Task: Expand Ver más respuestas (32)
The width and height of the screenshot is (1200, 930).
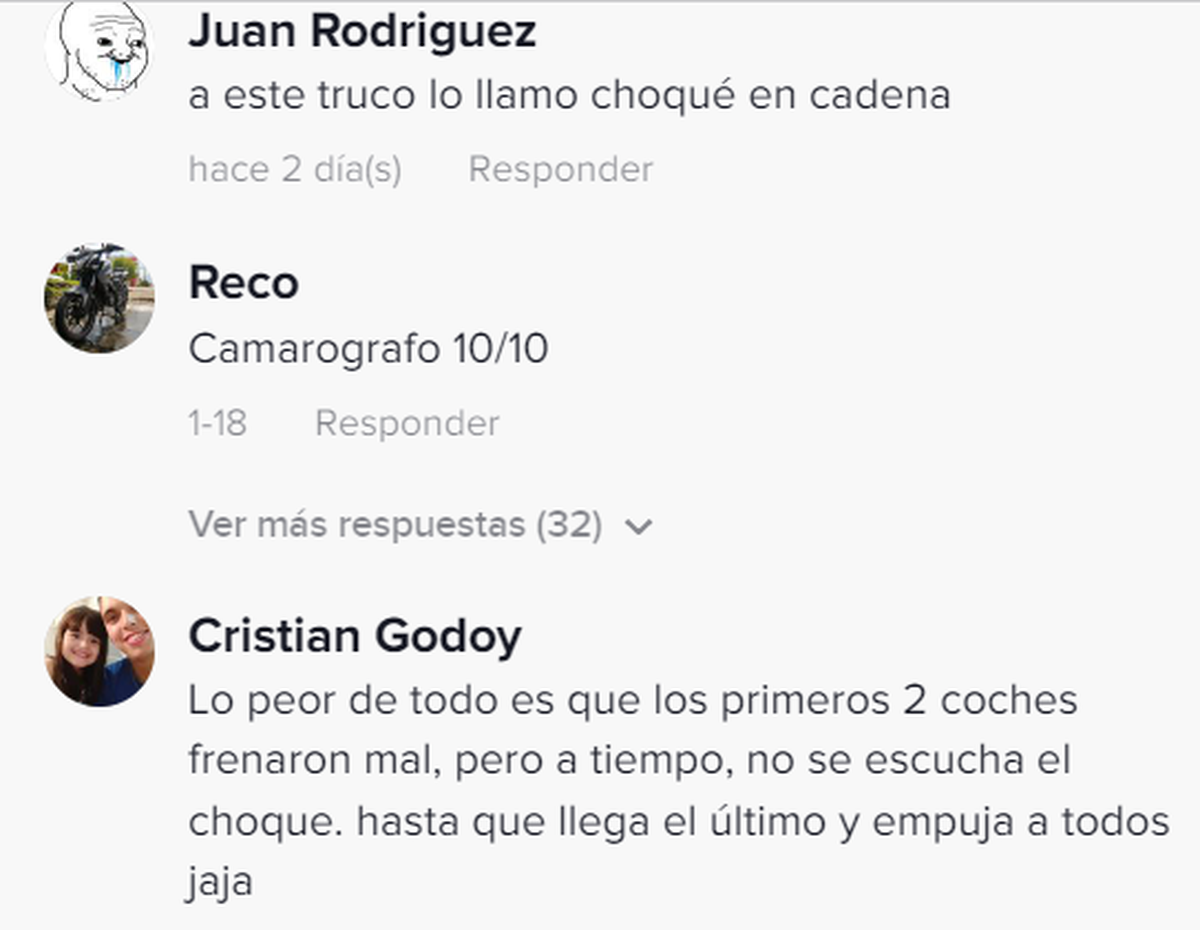Action: point(419,525)
